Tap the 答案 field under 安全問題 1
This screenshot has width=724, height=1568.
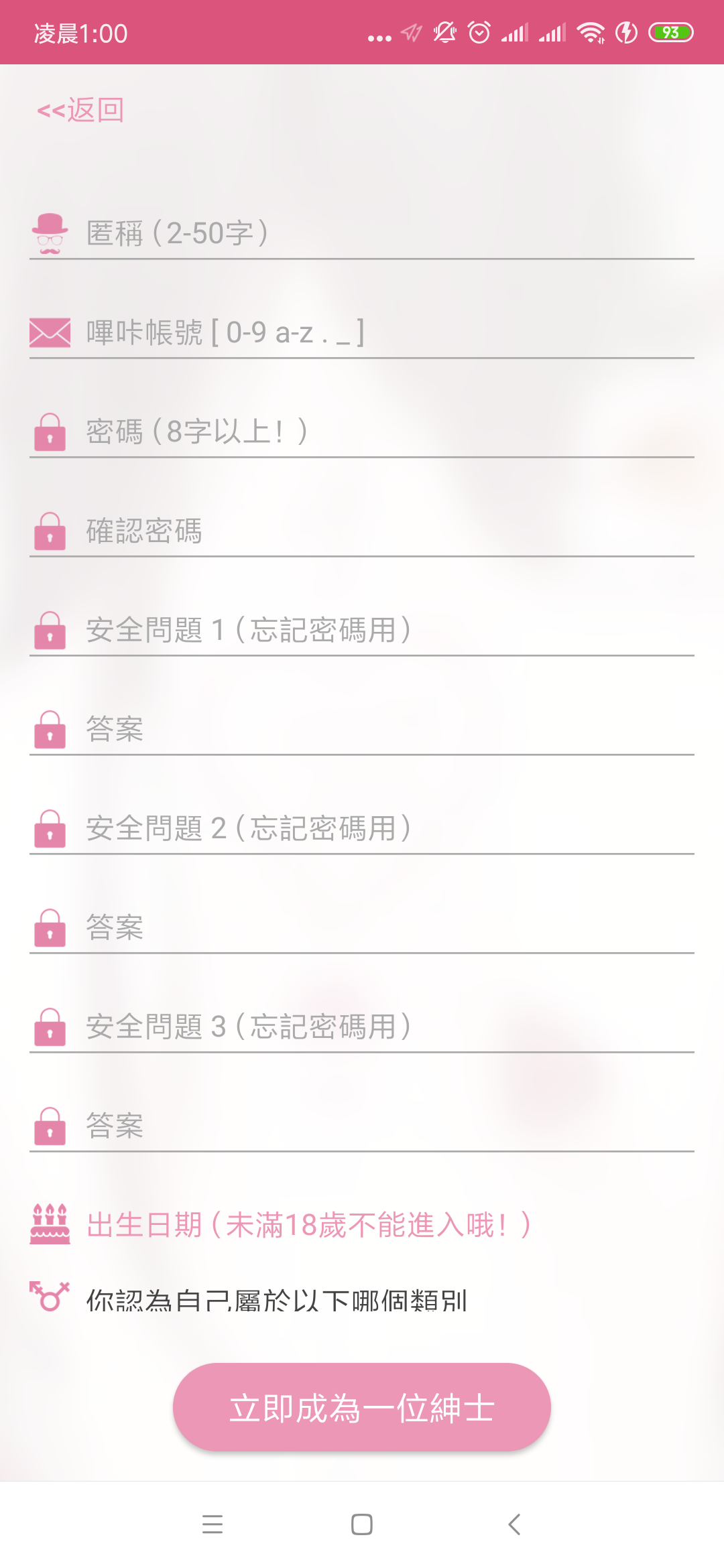(389, 729)
